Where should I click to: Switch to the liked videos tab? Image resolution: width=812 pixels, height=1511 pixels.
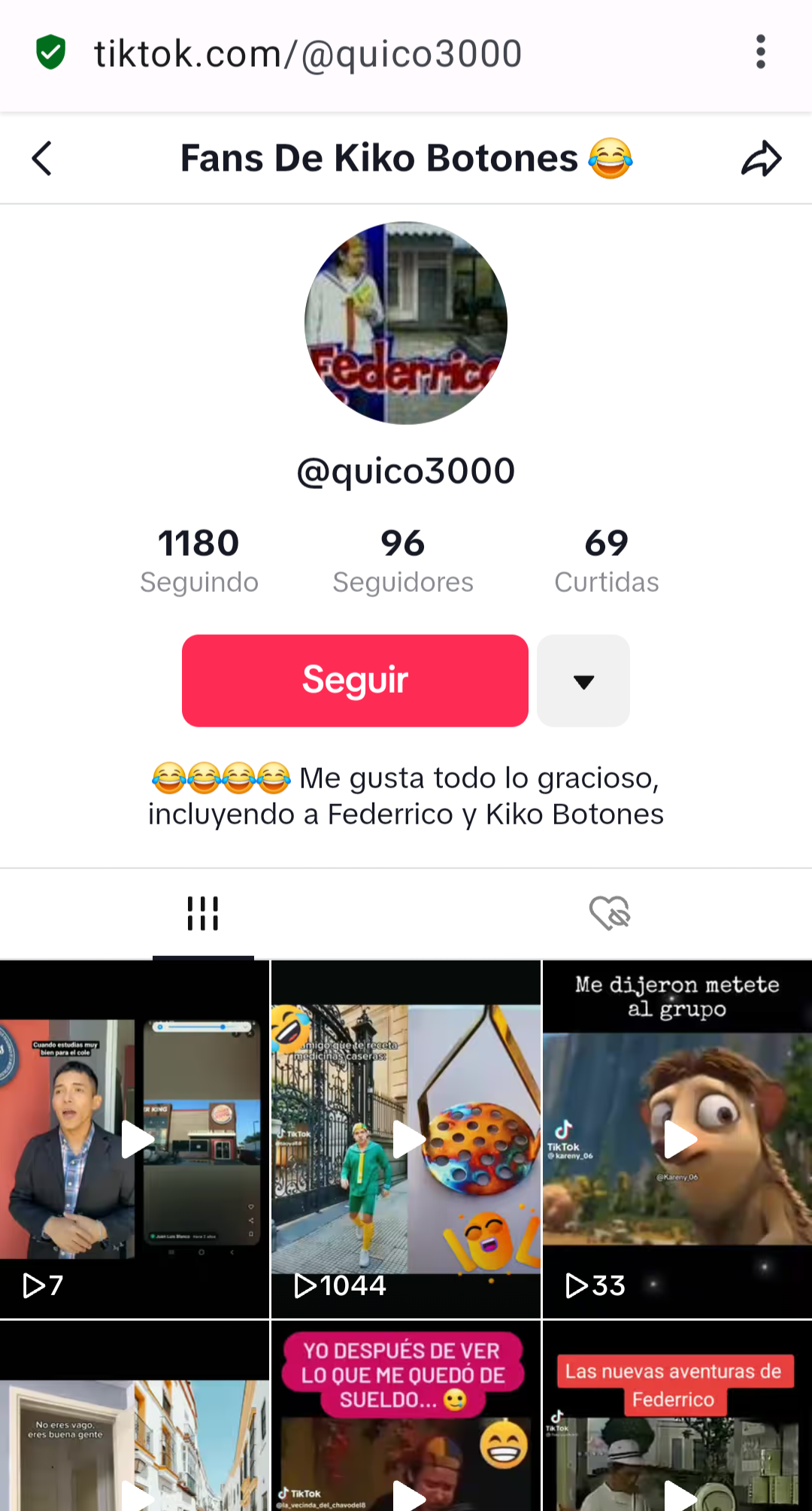click(609, 914)
